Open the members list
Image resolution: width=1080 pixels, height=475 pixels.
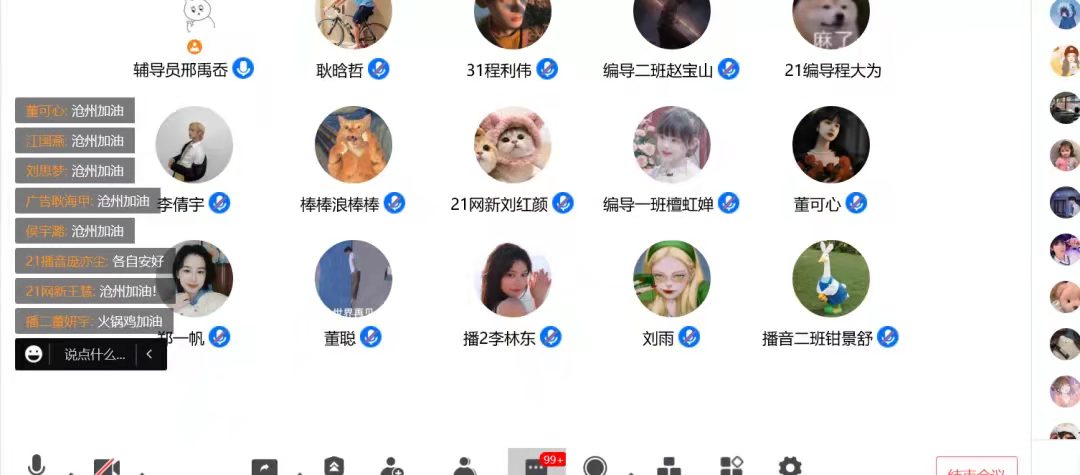click(x=464, y=467)
